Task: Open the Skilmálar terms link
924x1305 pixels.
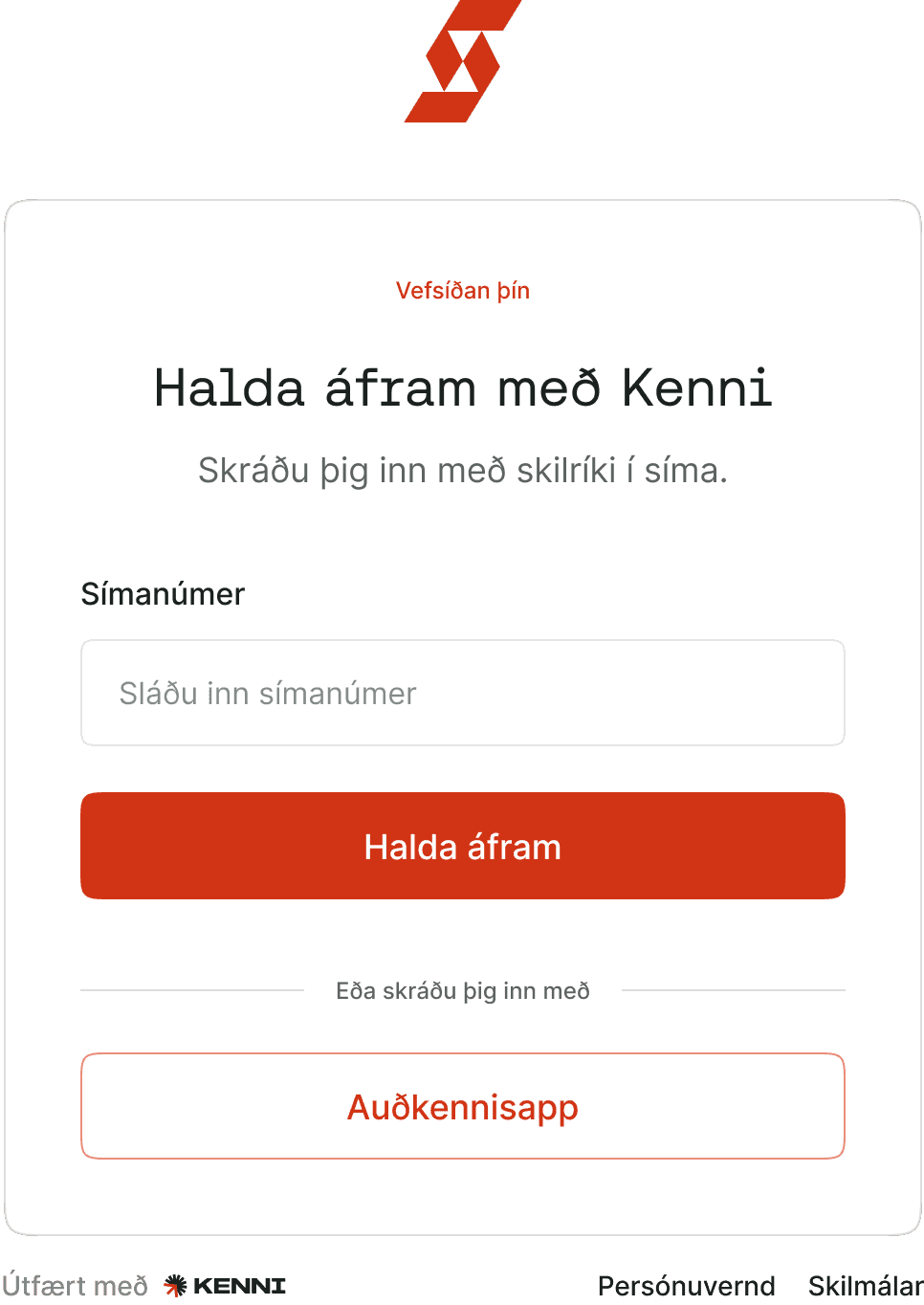Action: click(864, 1285)
